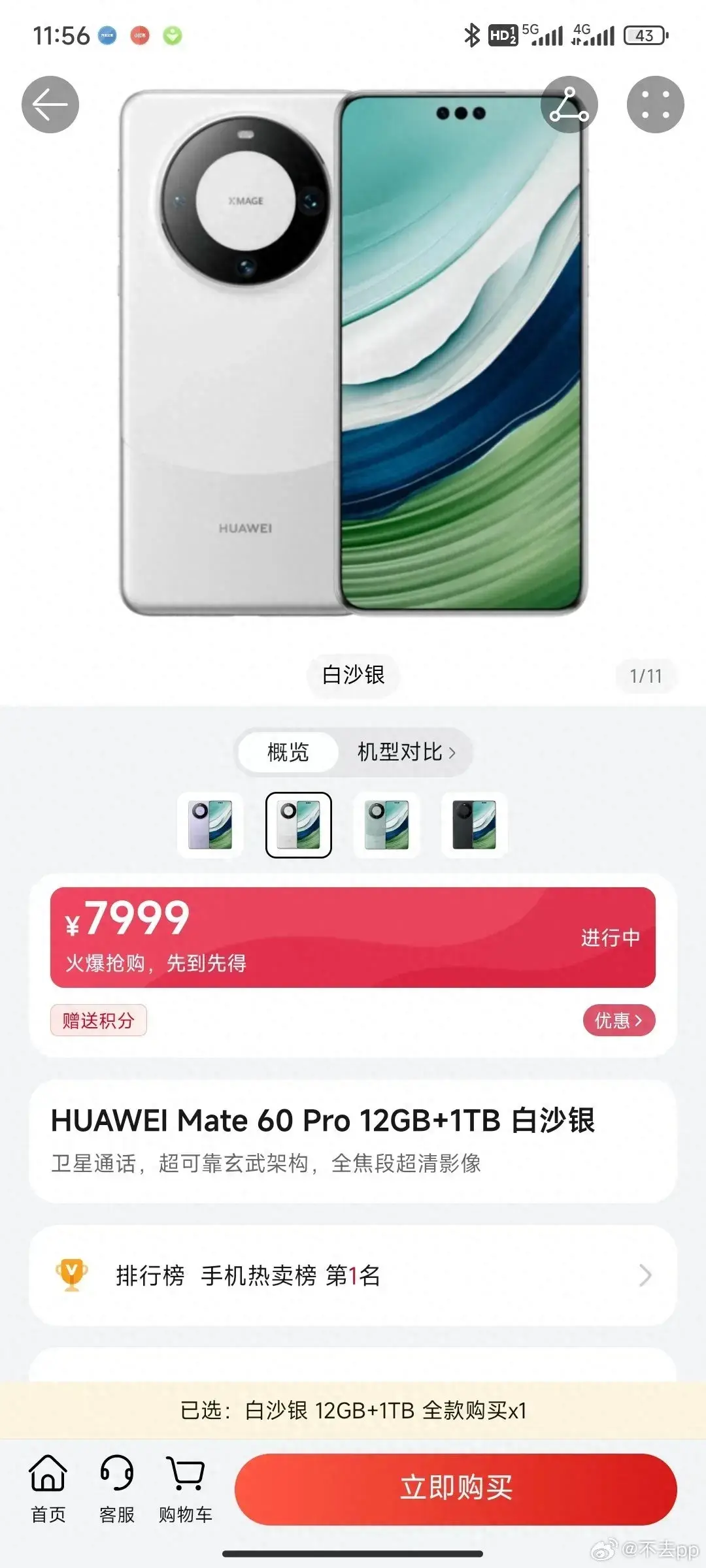View the main product image
Image resolution: width=706 pixels, height=1568 pixels.
point(353,353)
